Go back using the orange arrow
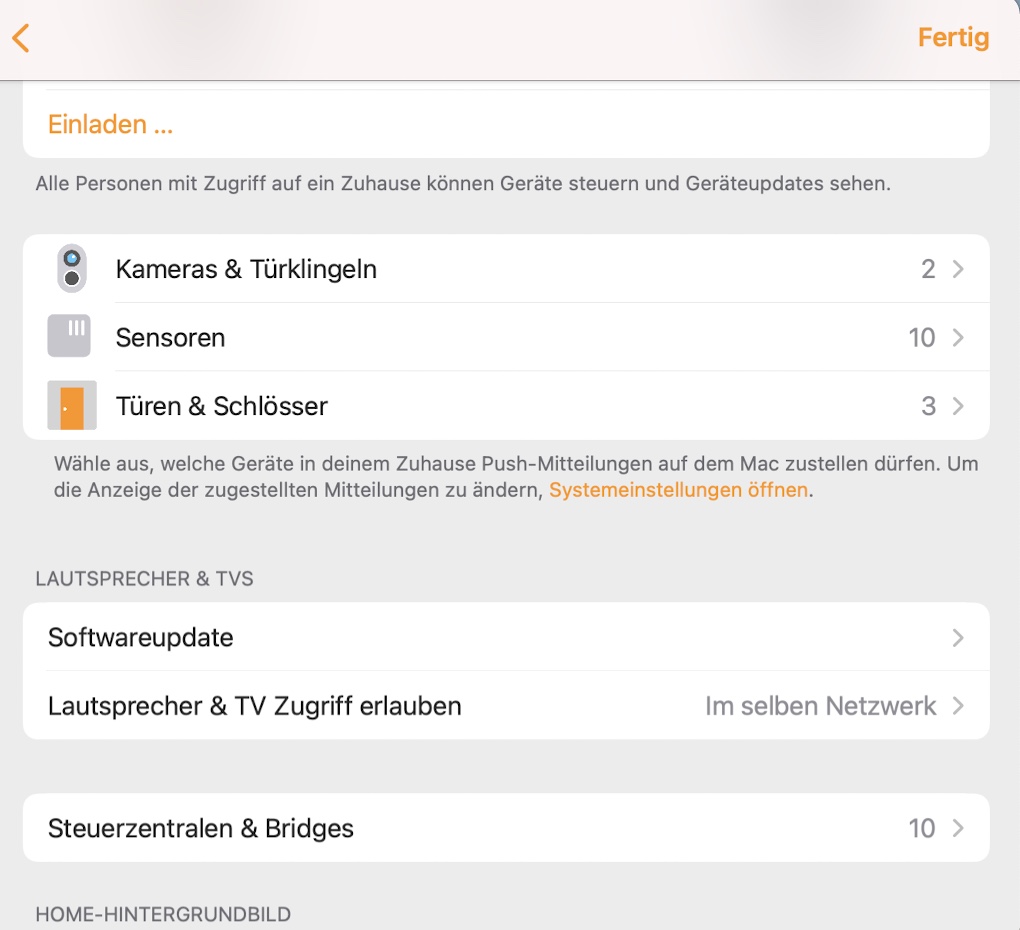The height and width of the screenshot is (930, 1020). 21,38
